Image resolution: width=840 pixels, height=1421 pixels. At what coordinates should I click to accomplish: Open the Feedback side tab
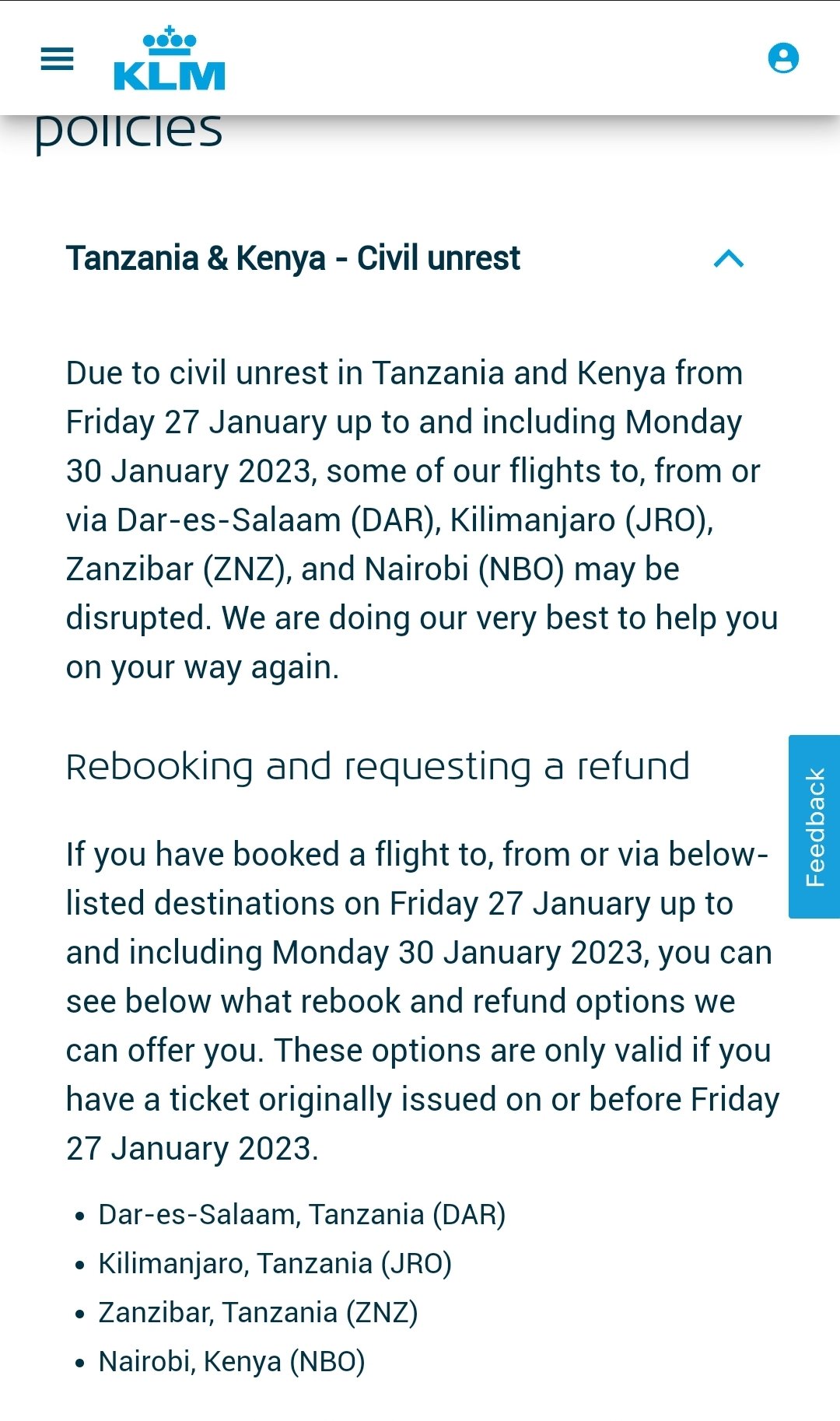tap(814, 827)
